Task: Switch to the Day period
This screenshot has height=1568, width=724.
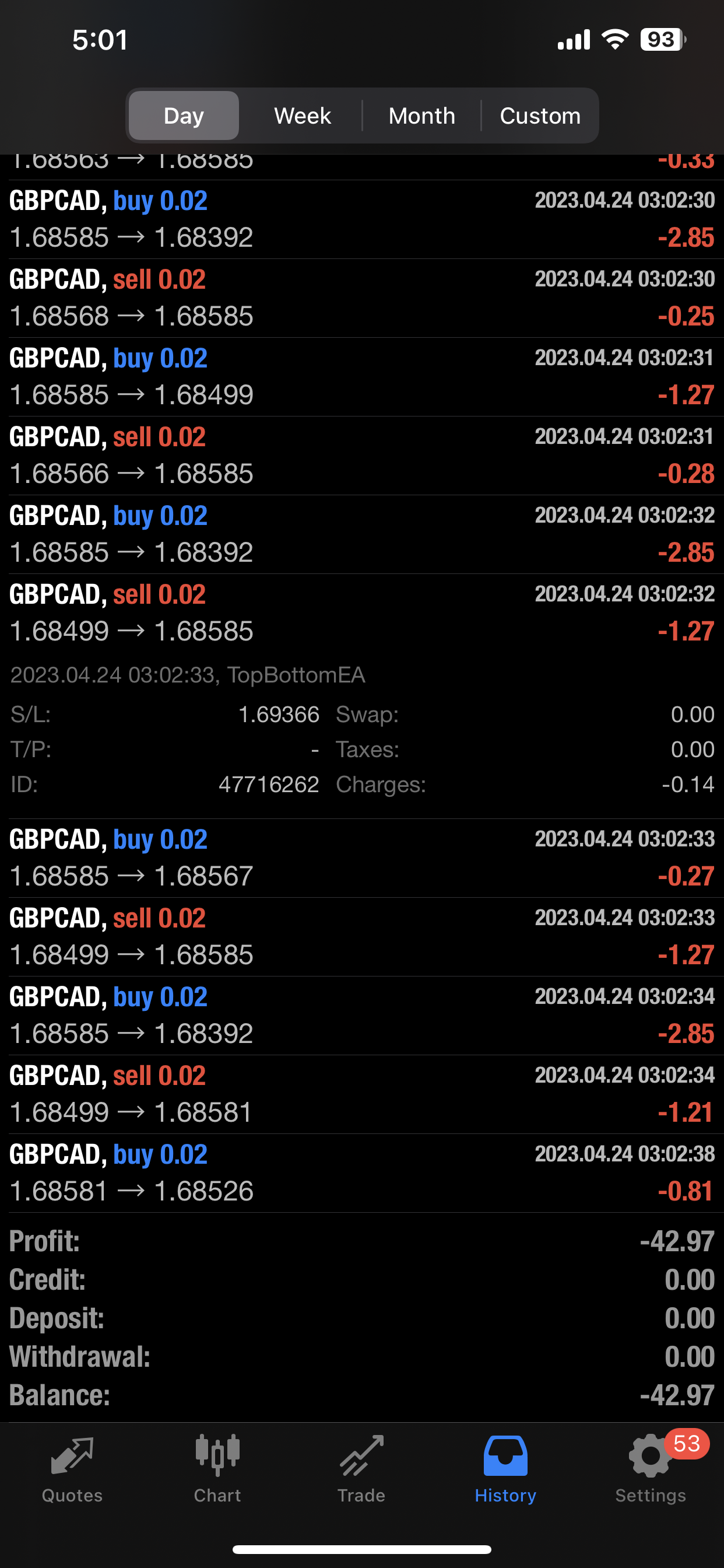Action: (x=183, y=116)
